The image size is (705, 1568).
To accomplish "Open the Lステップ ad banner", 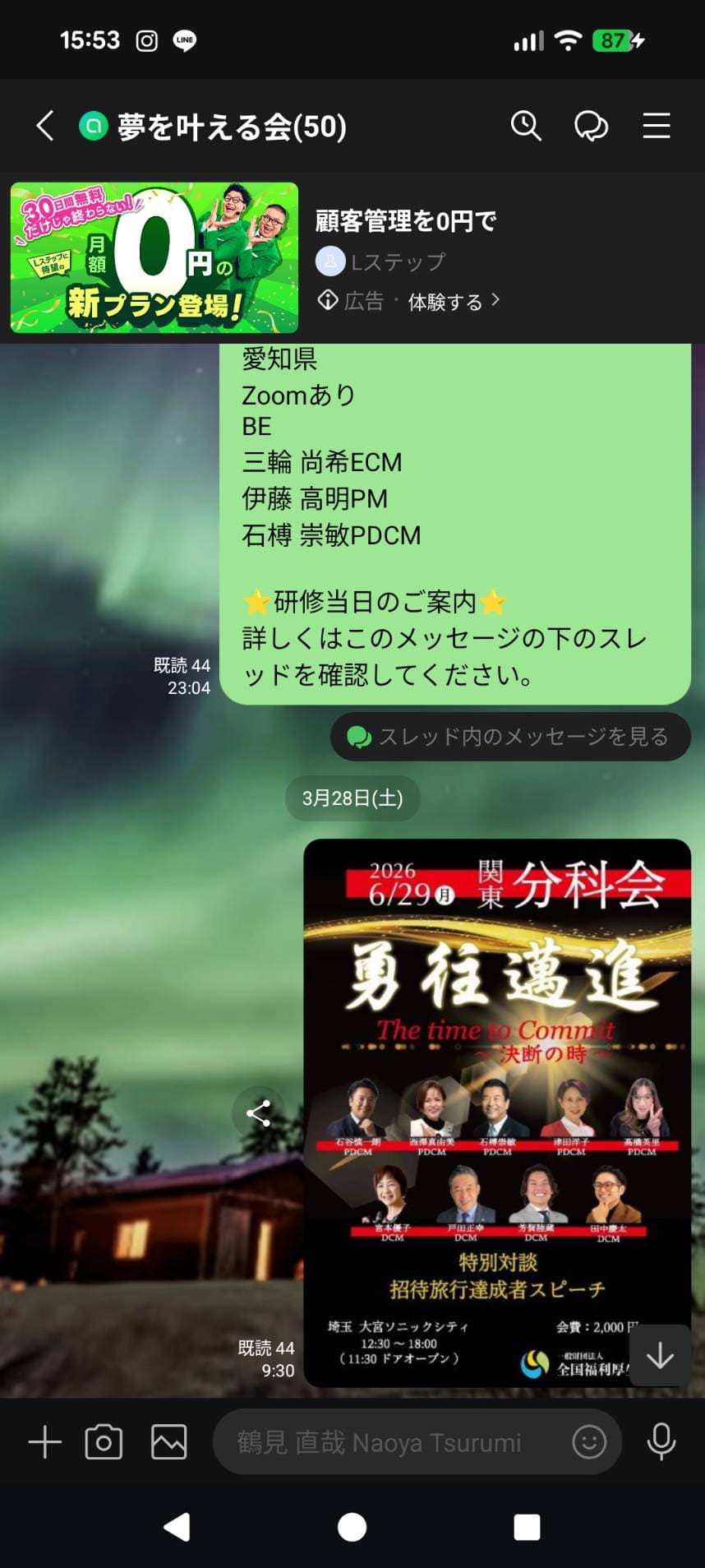I will click(x=154, y=257).
